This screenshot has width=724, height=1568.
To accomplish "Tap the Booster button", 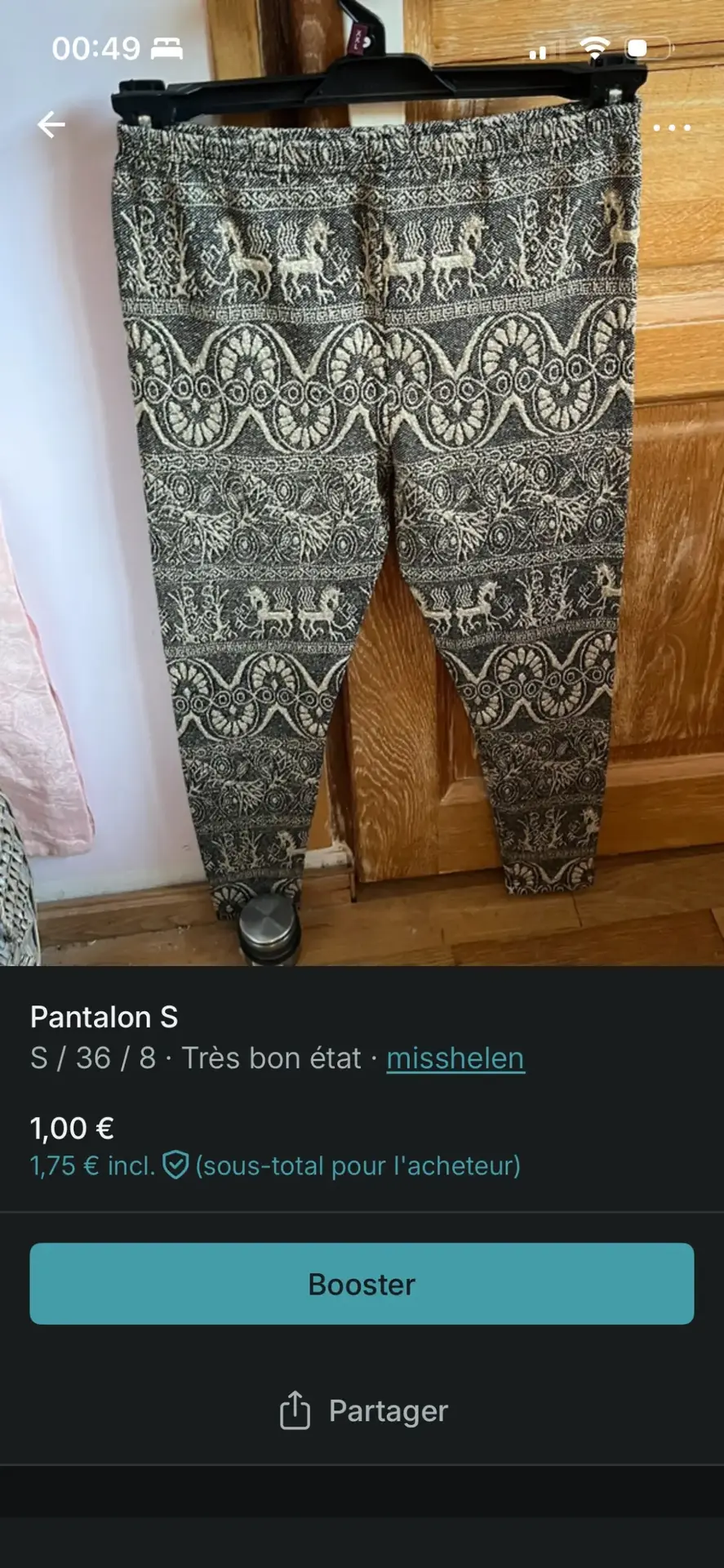I will [x=362, y=1284].
